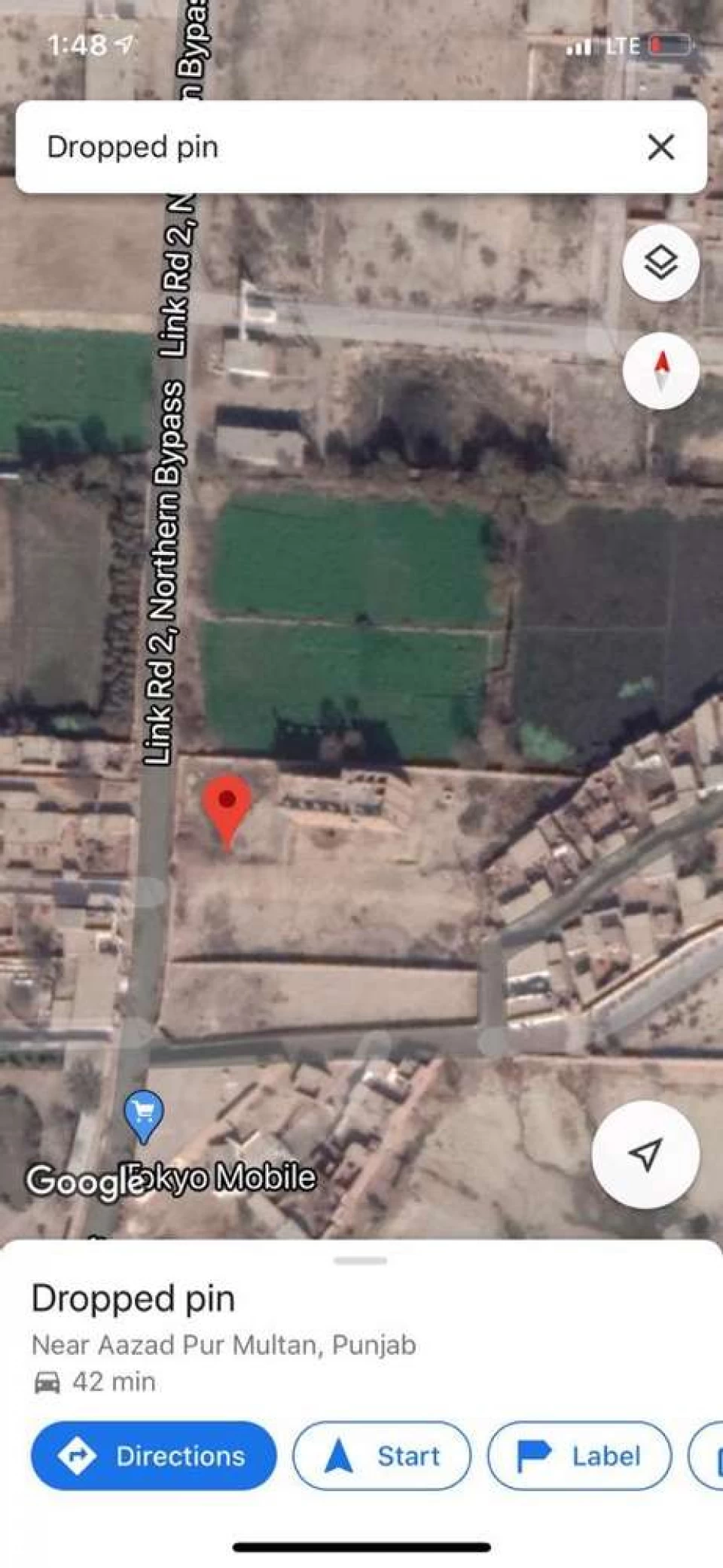Screen dimensions: 723x1568
Task: Center map on my current location
Action: pyautogui.click(x=645, y=1154)
